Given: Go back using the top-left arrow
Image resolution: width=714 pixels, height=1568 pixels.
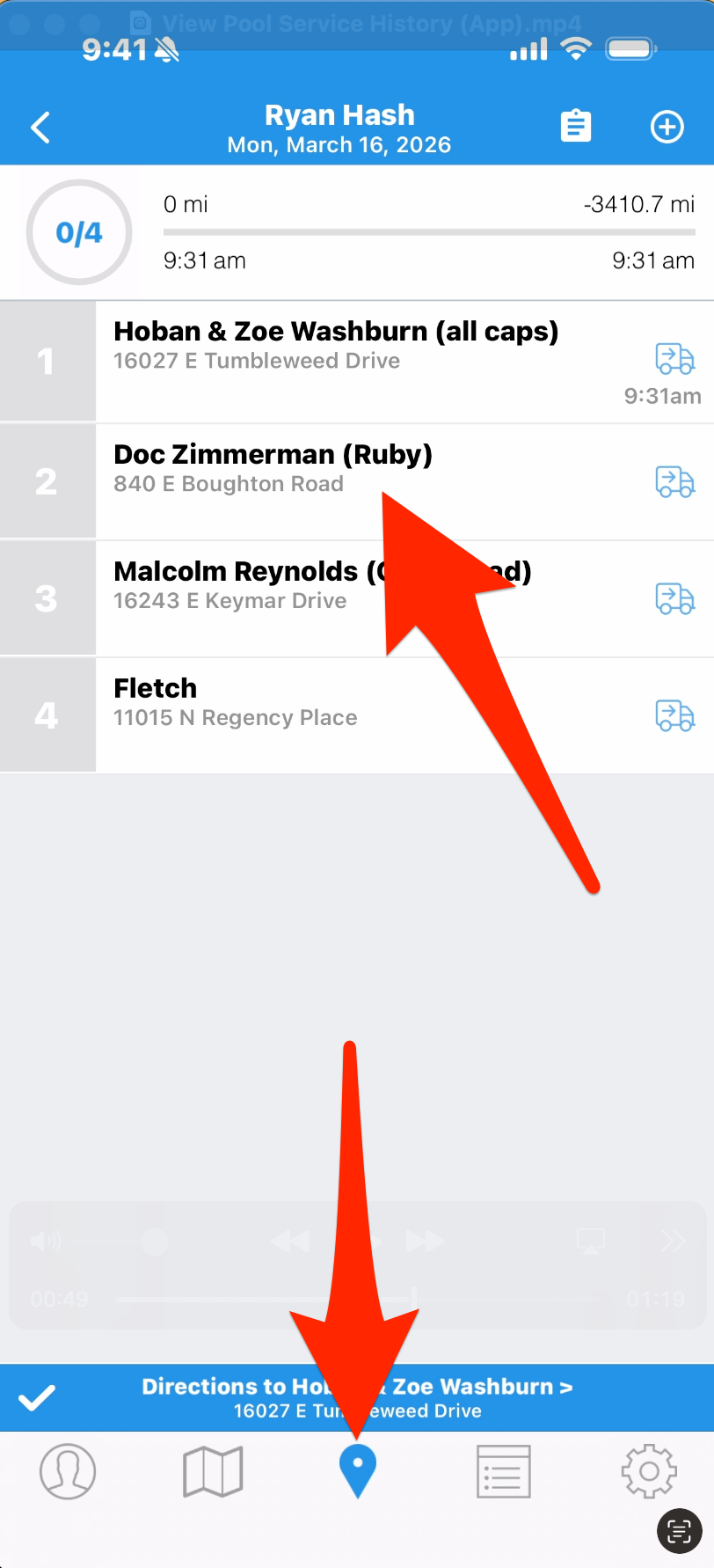Looking at the screenshot, I should pyautogui.click(x=40, y=128).
